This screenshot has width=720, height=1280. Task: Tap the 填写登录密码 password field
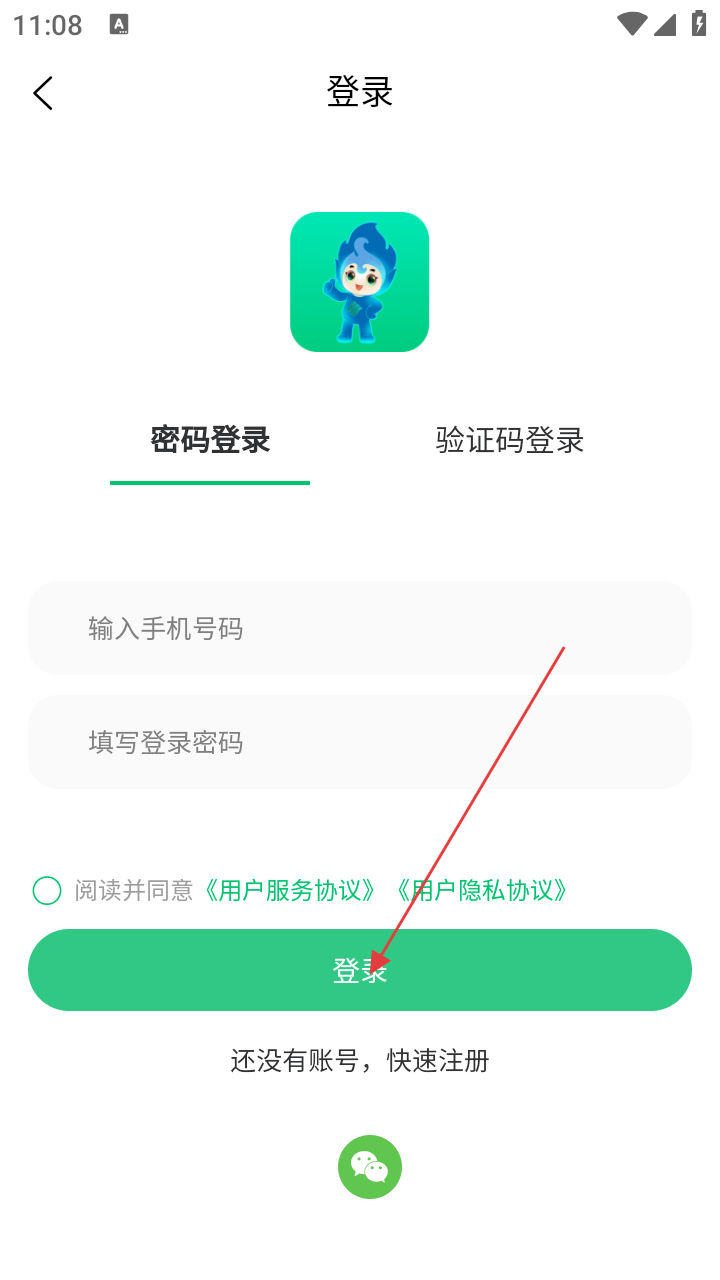(360, 742)
